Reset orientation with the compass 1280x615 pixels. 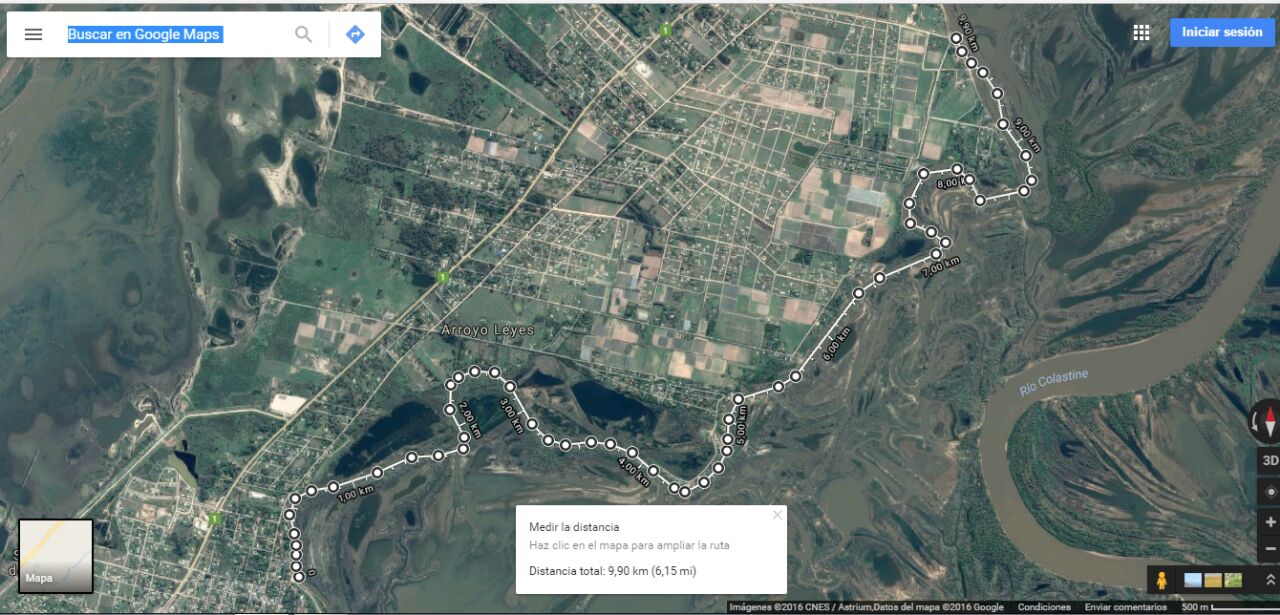point(1268,420)
